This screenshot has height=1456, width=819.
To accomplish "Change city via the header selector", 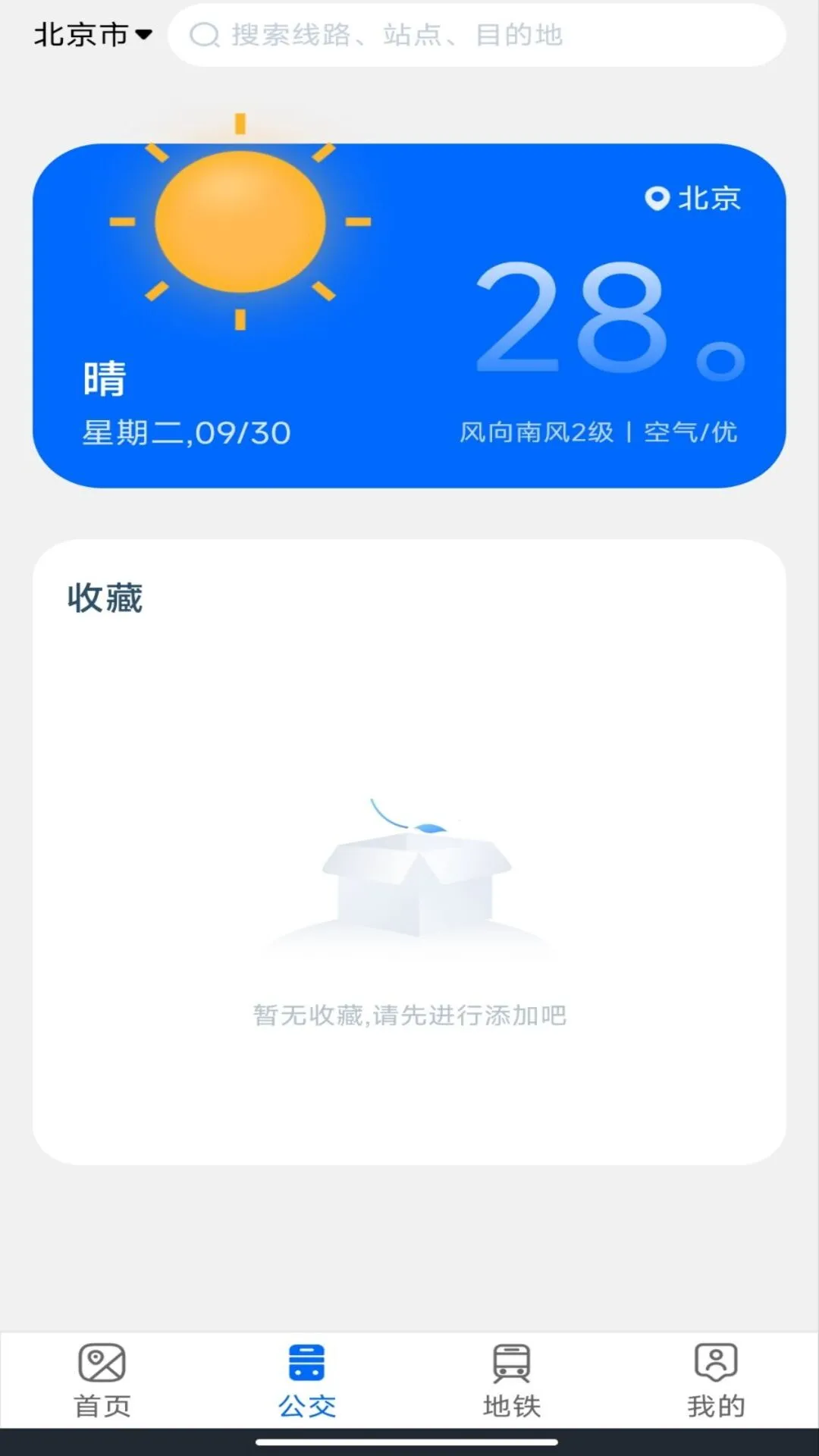I will pos(91,34).
